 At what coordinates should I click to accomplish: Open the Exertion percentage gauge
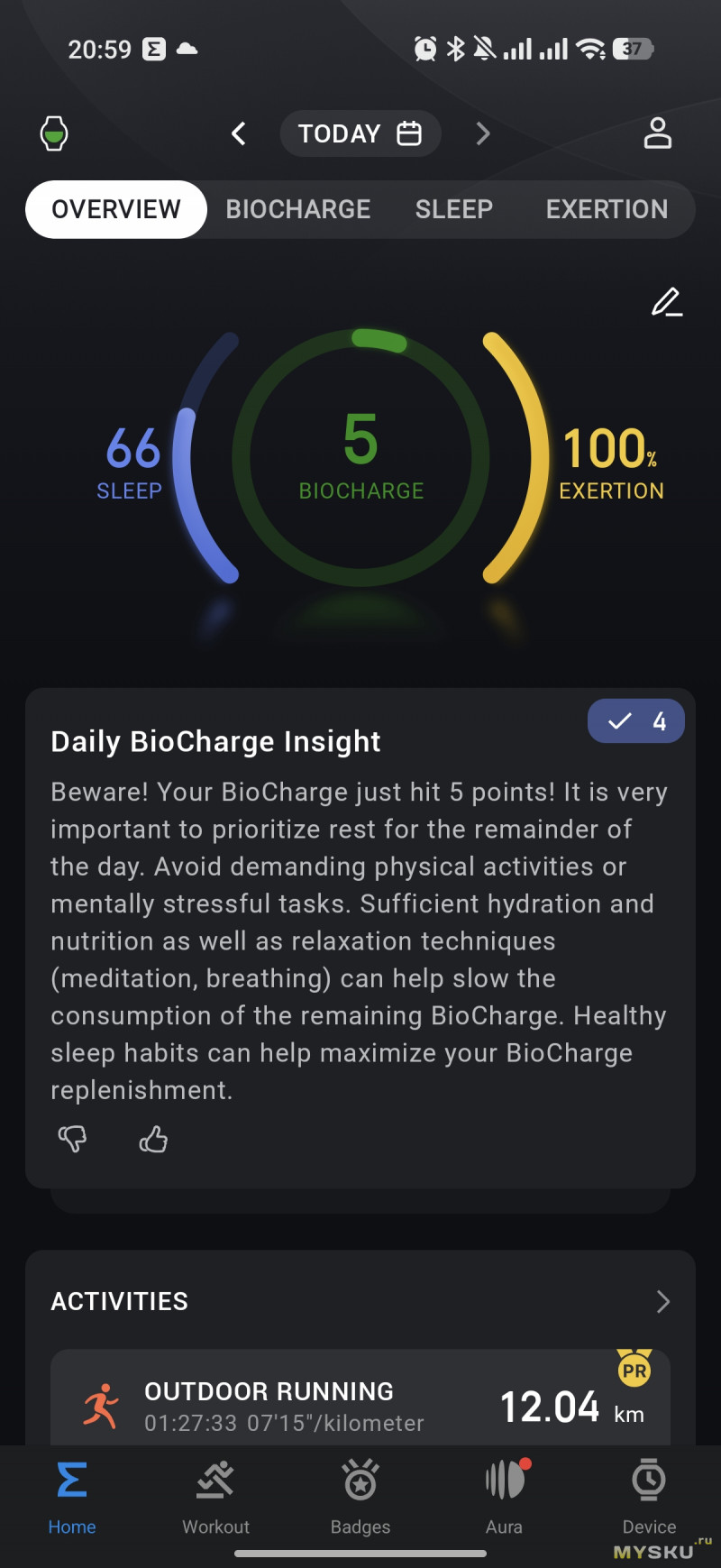click(610, 462)
